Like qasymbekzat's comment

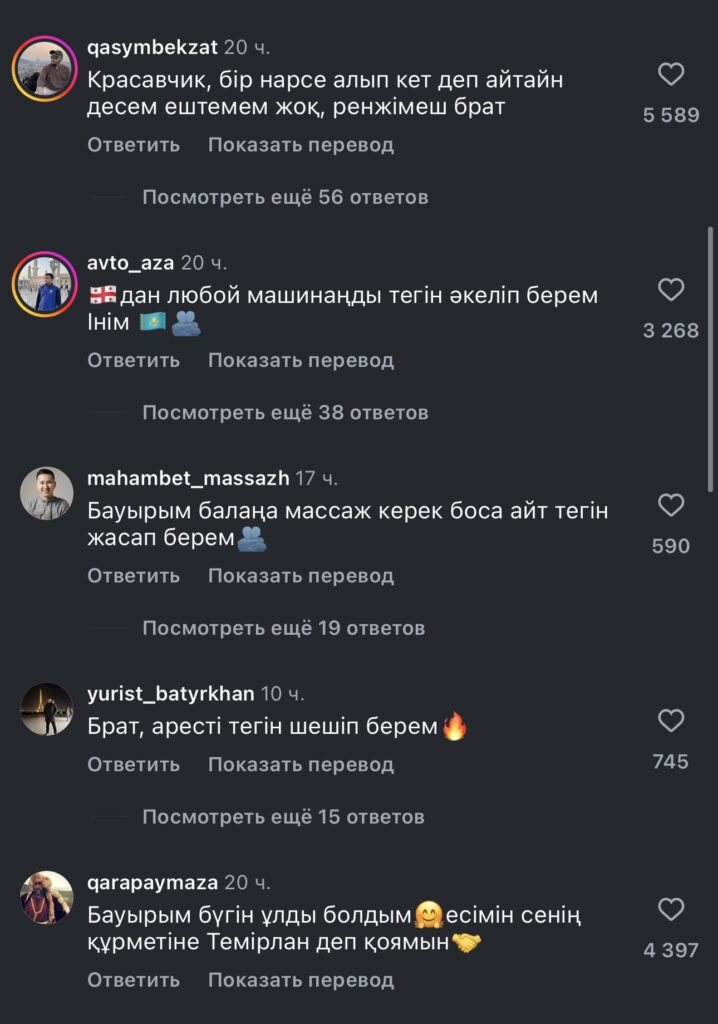click(x=671, y=75)
